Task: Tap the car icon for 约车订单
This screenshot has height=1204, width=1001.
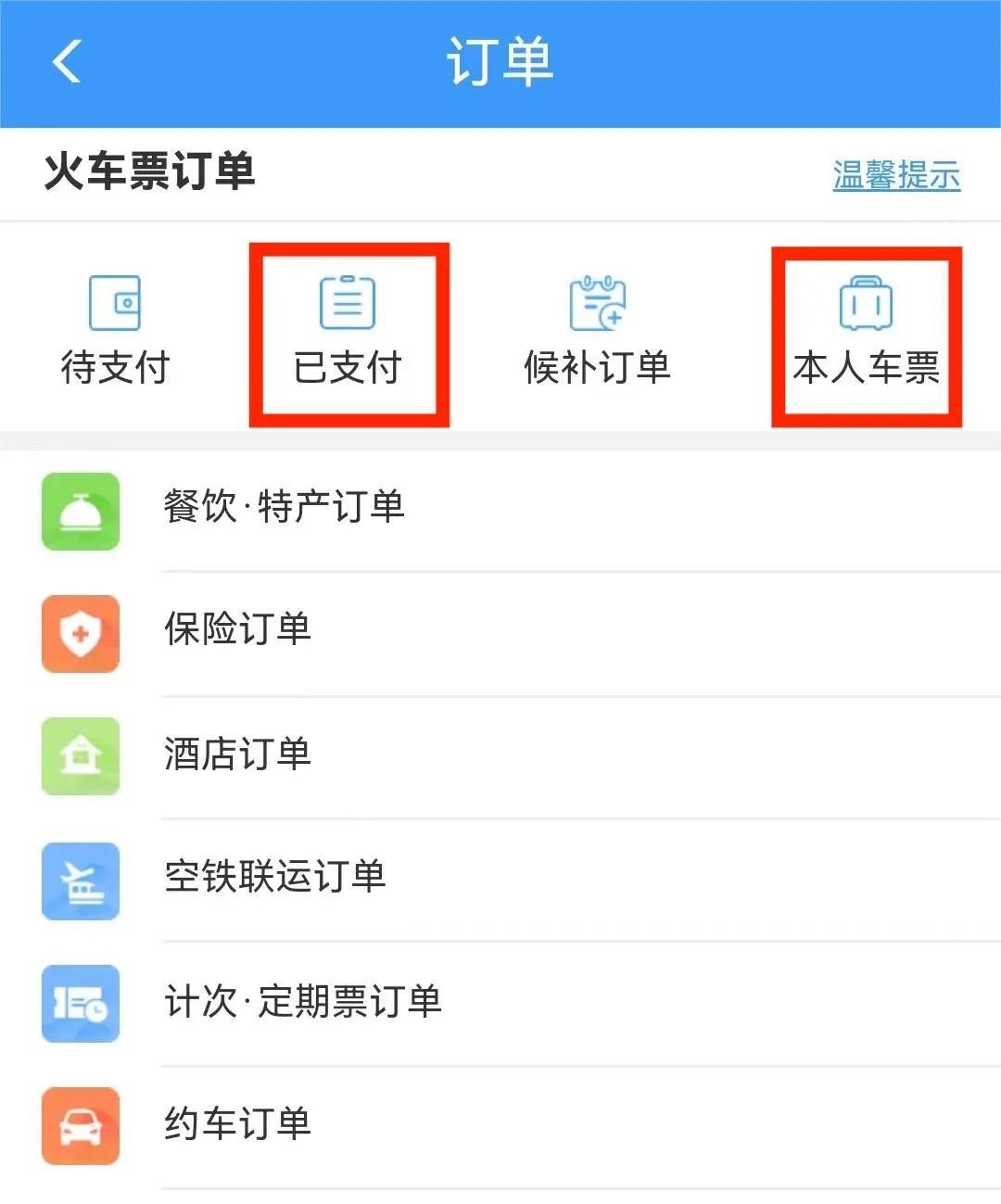Action: point(81,1125)
